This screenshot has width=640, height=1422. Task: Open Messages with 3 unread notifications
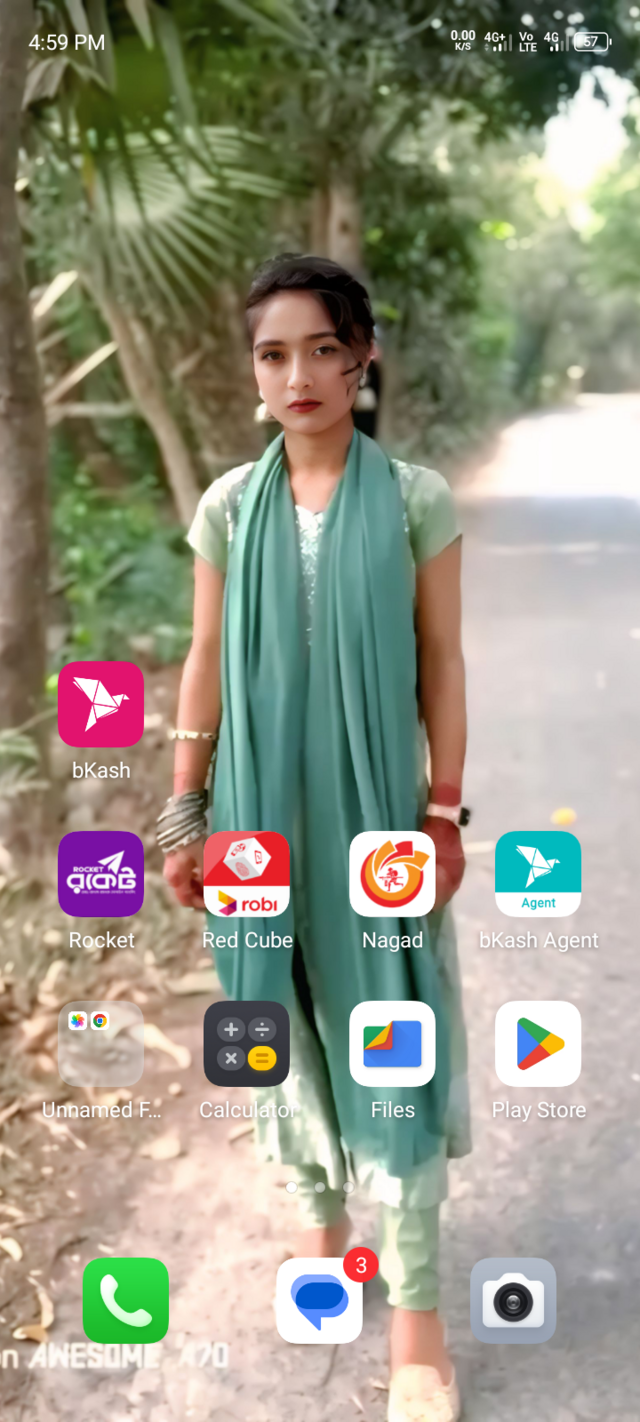point(320,1300)
